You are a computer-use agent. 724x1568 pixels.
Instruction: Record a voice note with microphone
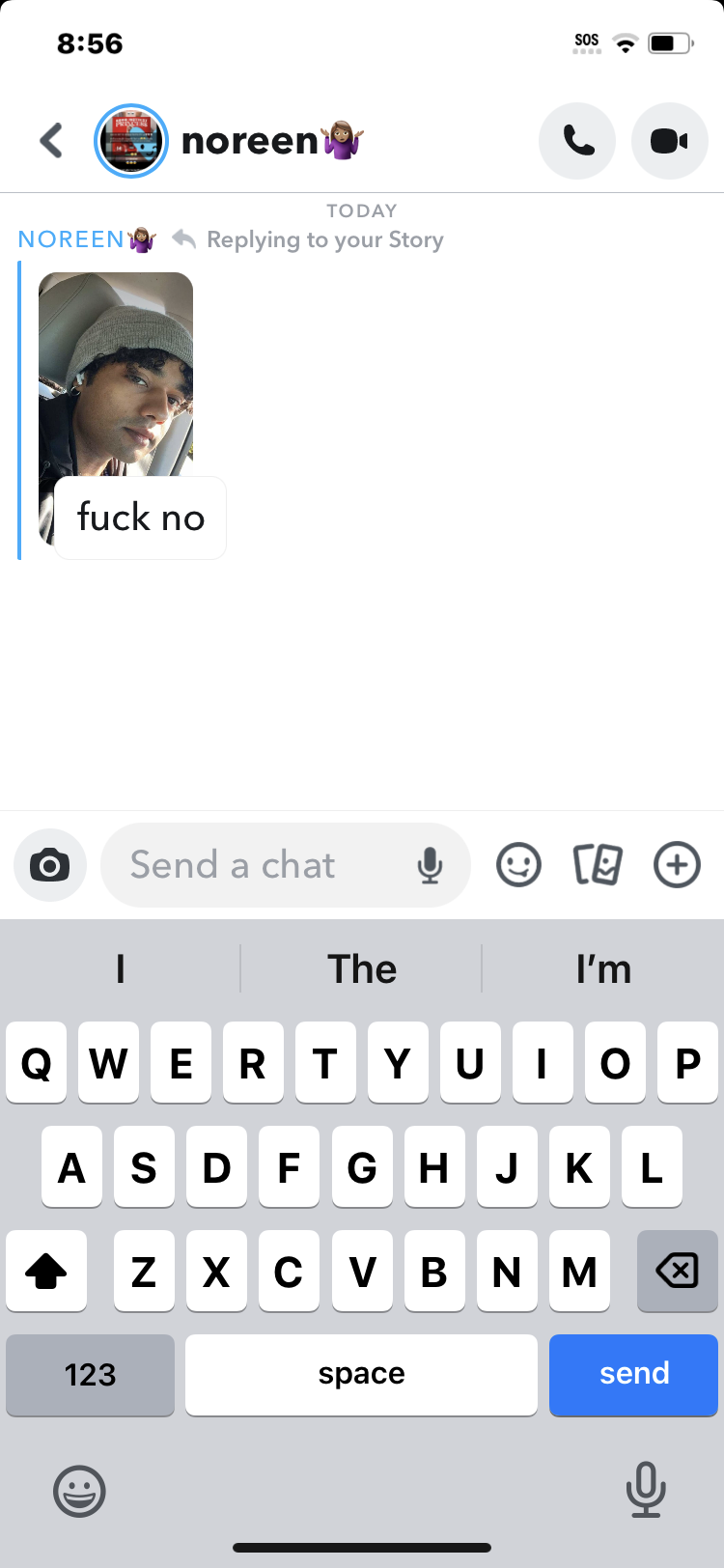(x=430, y=865)
